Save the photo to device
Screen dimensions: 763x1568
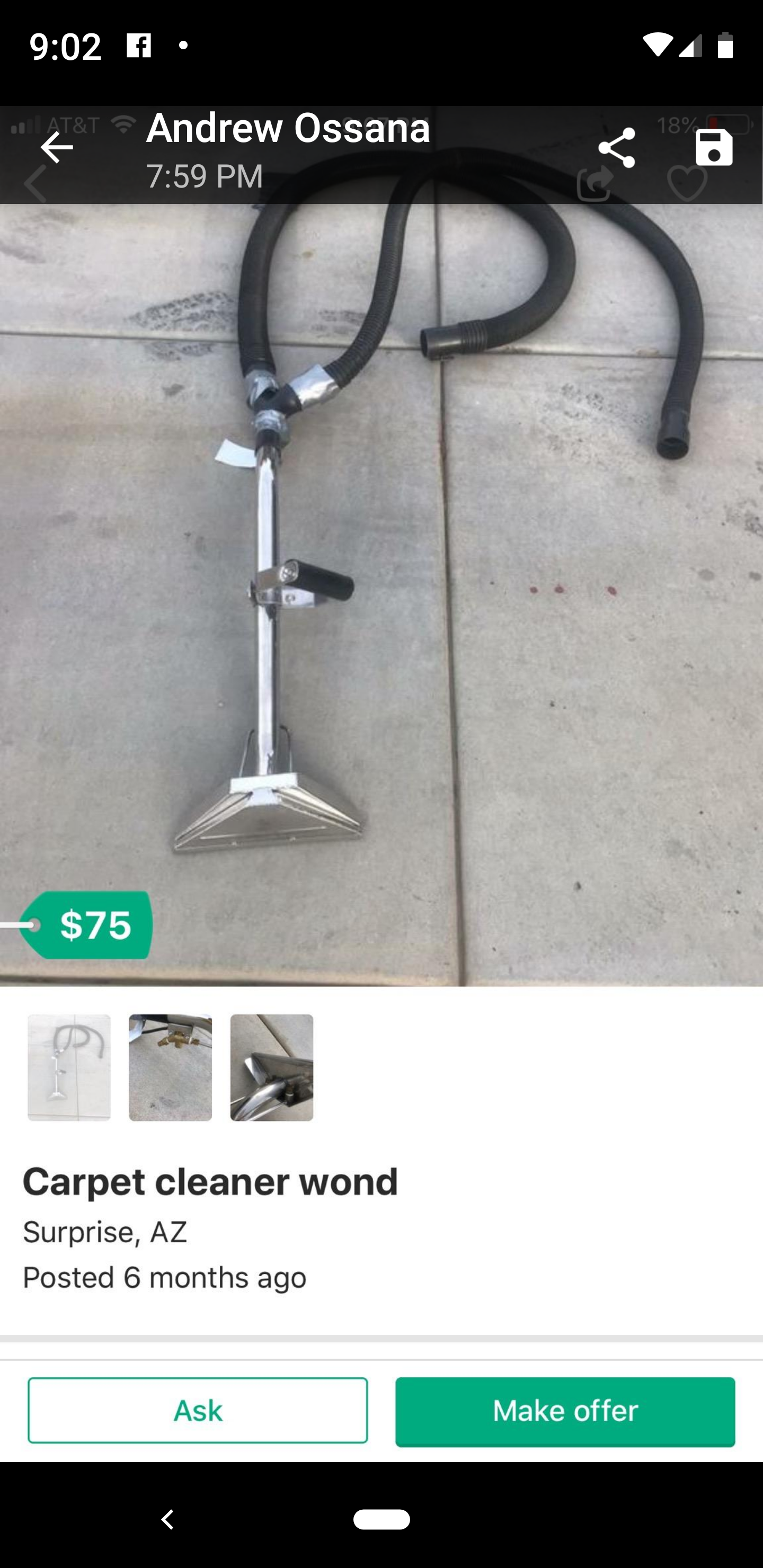point(714,148)
